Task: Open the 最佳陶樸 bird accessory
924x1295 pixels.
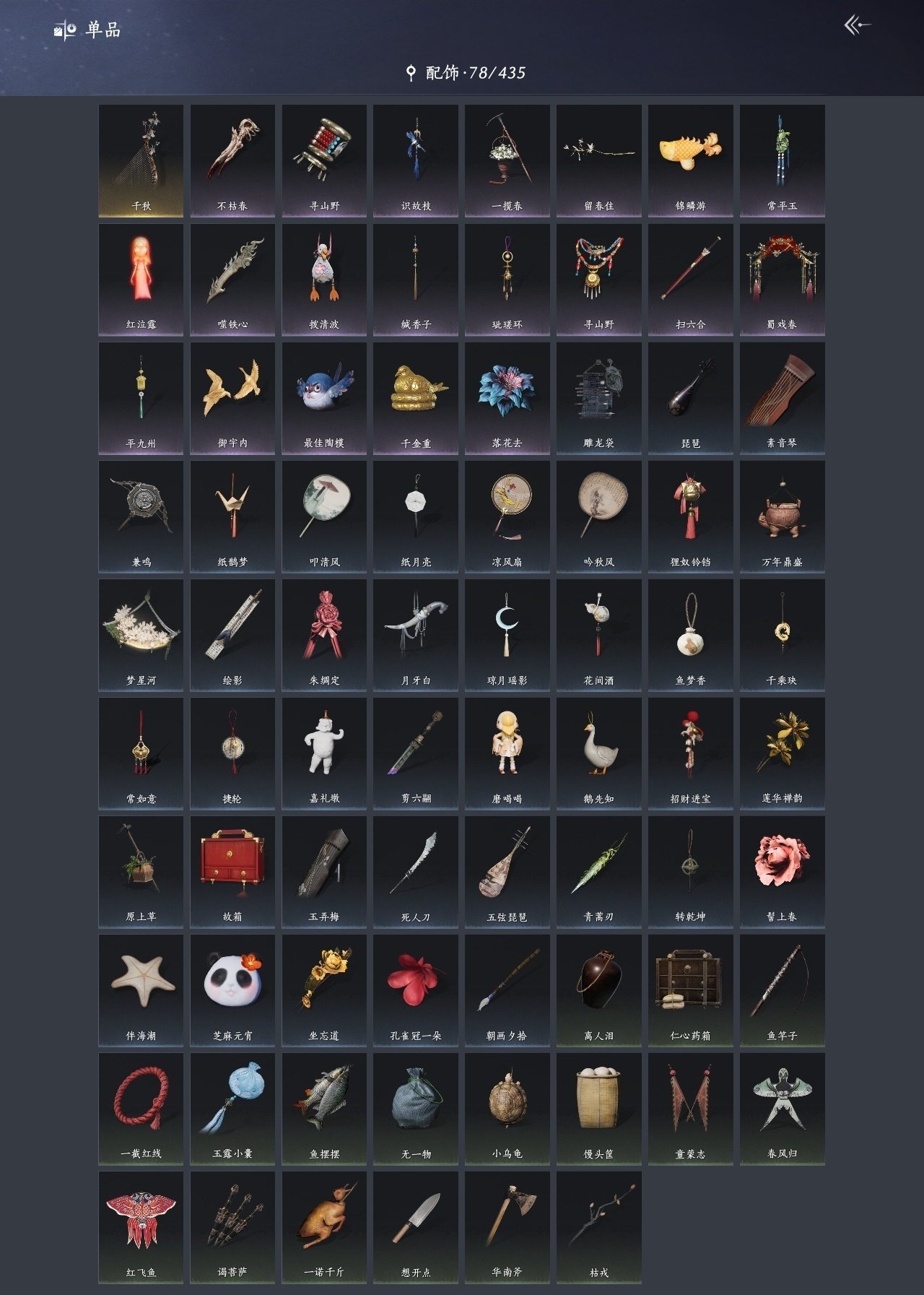Action: point(324,398)
